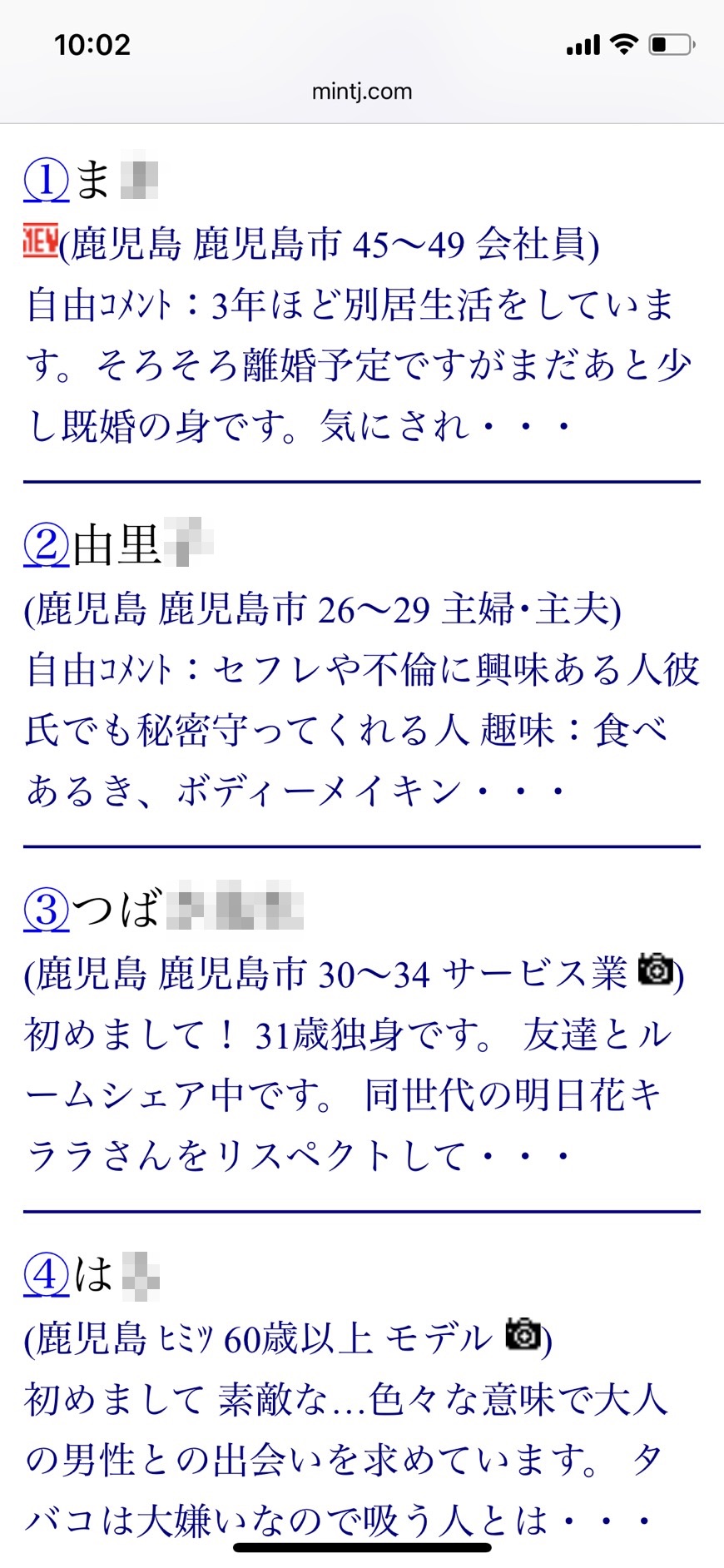
Task: Click the camera icon next to モデル
Action: click(523, 1332)
